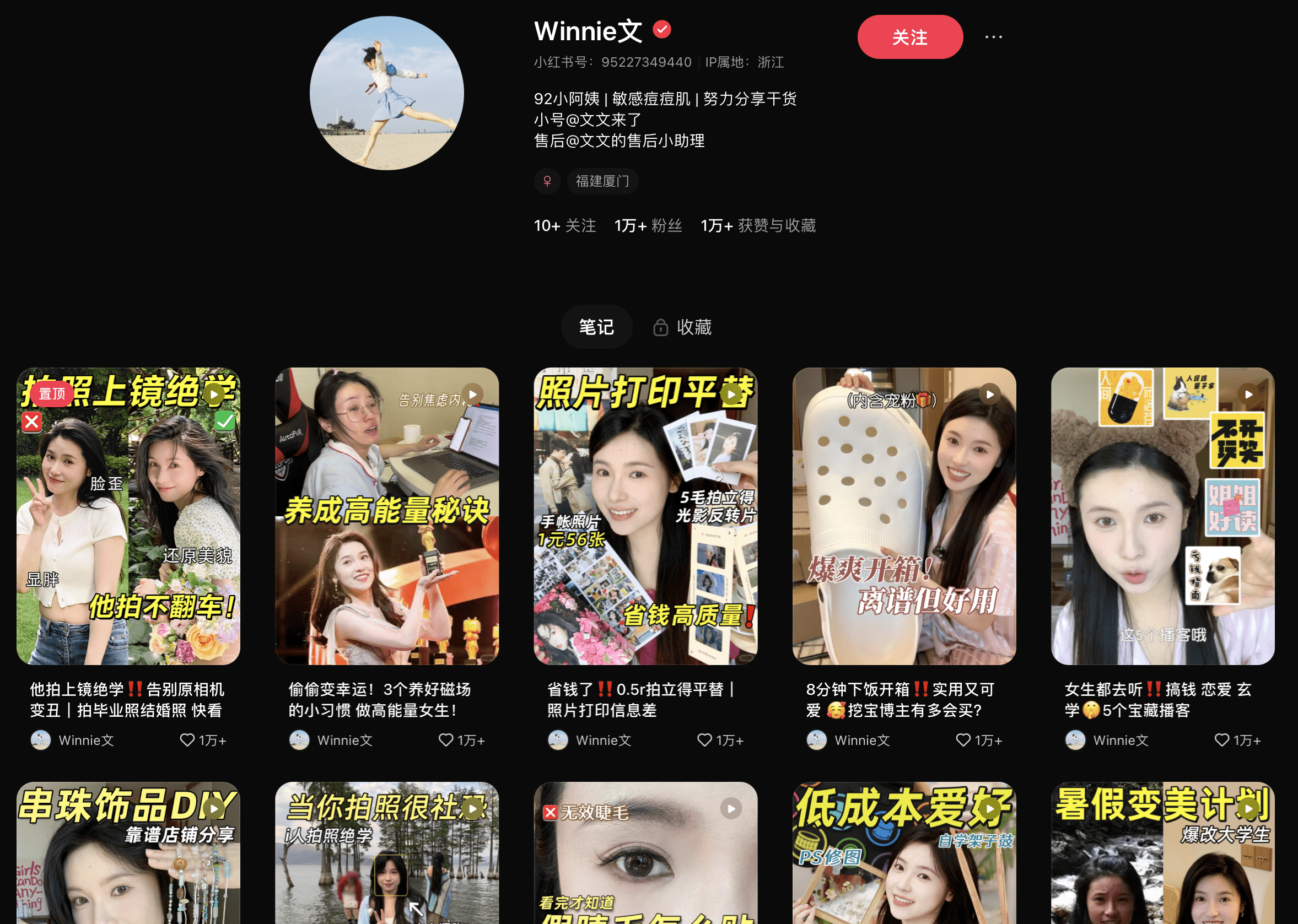This screenshot has height=924, width=1298.
Task: Open the three-dot more options menu
Action: (x=993, y=37)
